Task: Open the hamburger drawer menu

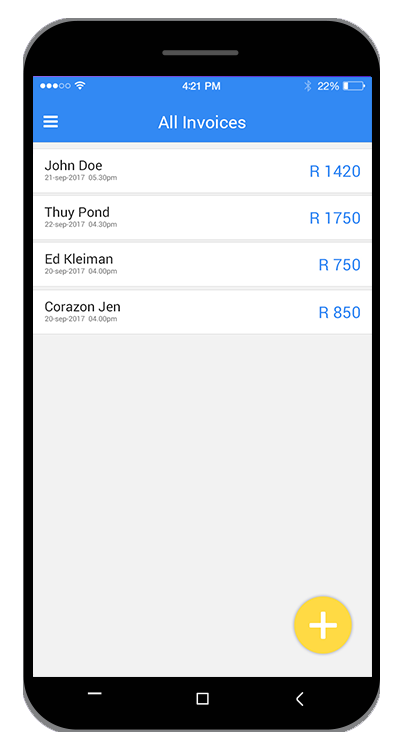Action: point(51,122)
